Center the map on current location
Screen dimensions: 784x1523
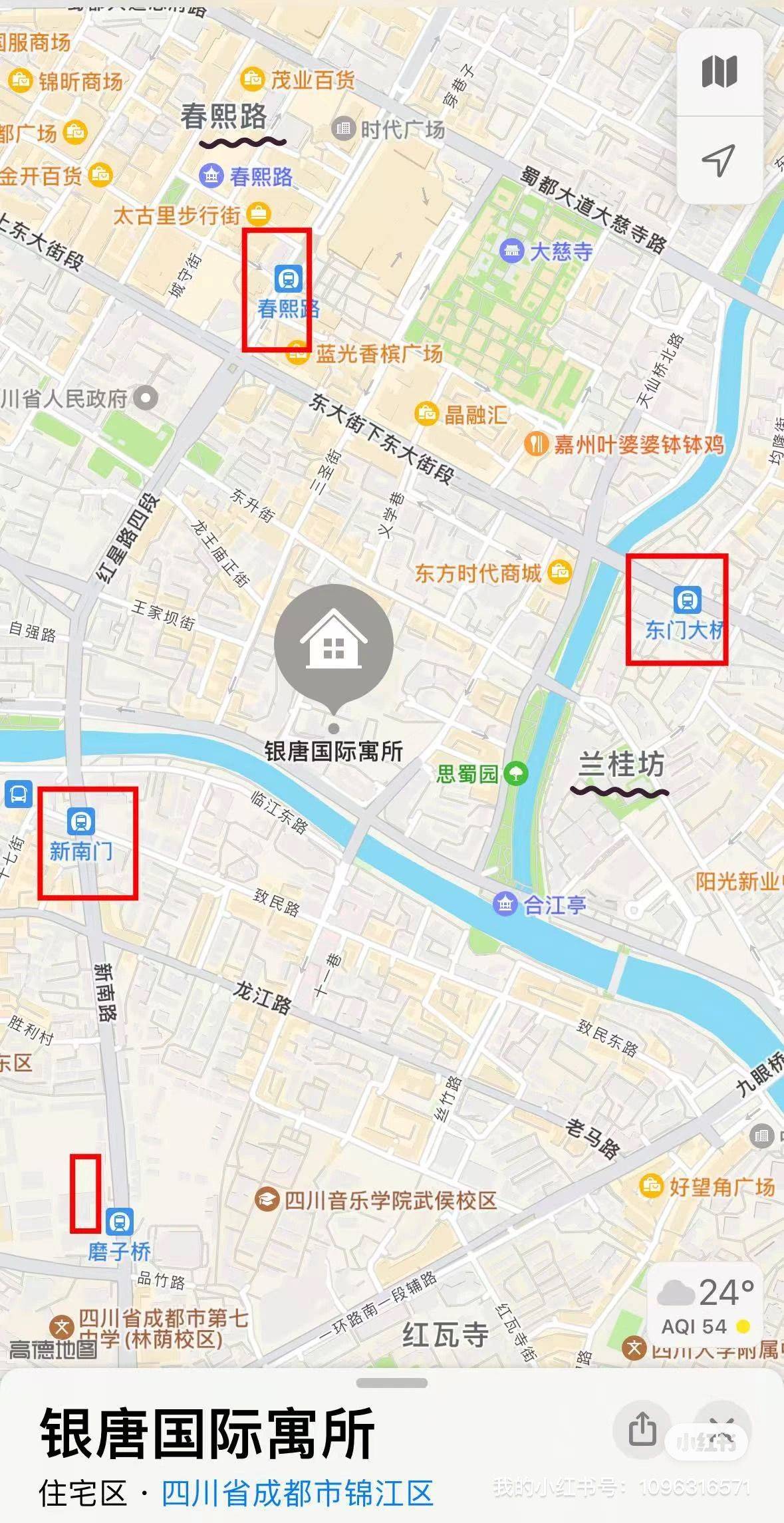(x=719, y=160)
